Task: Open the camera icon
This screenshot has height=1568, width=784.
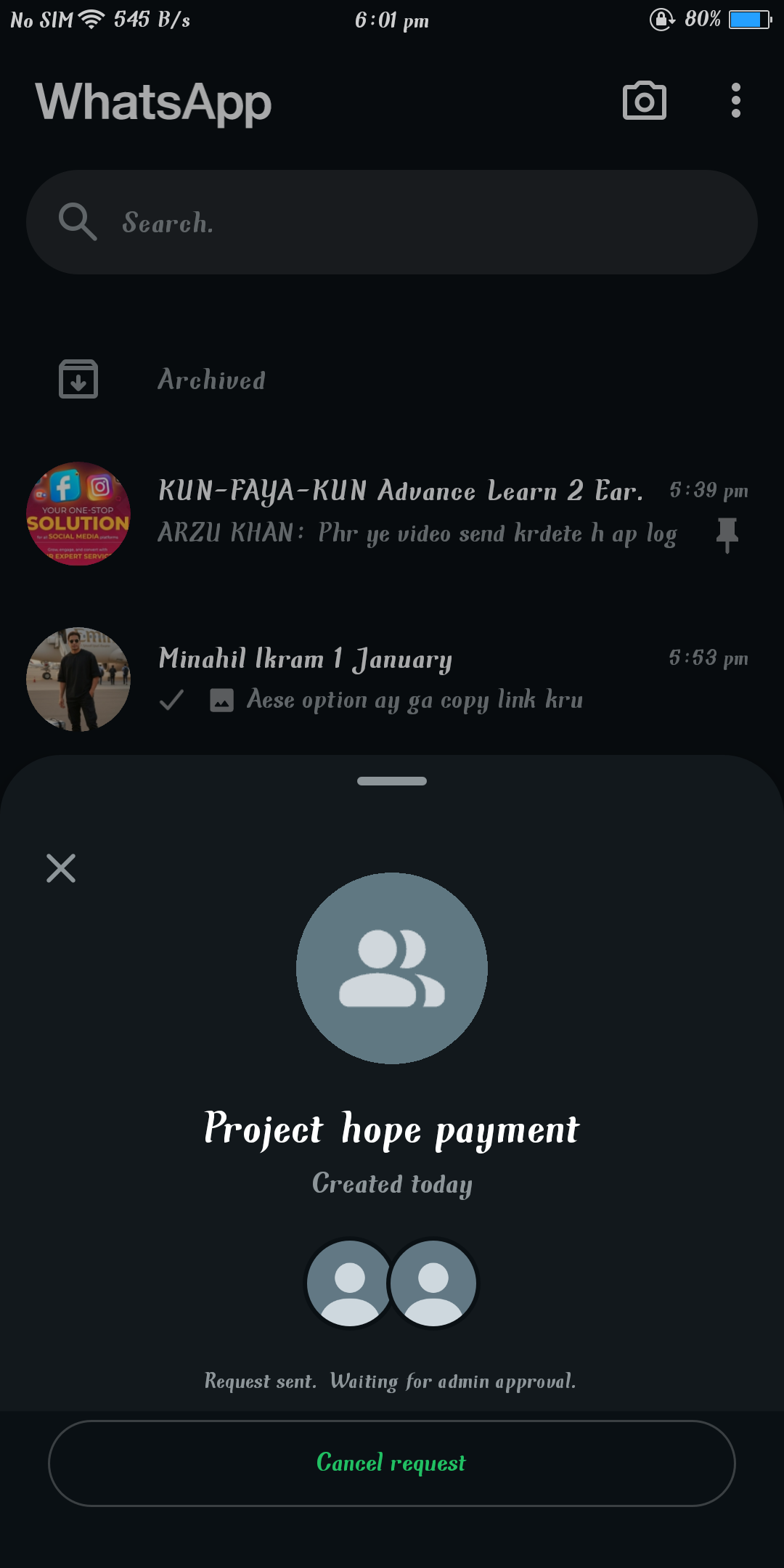Action: coord(644,101)
